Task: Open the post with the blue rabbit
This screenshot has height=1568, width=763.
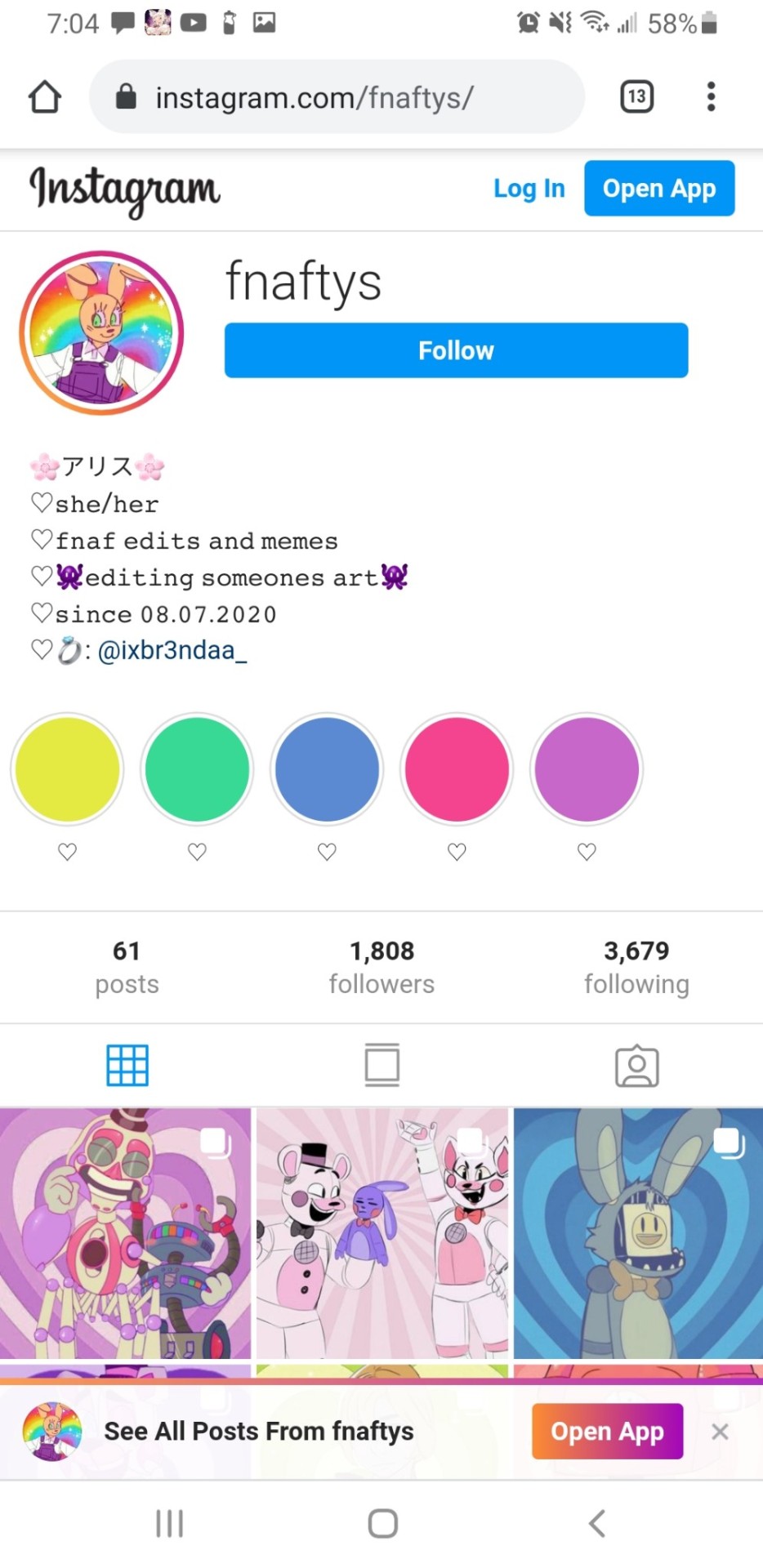Action: click(638, 1233)
